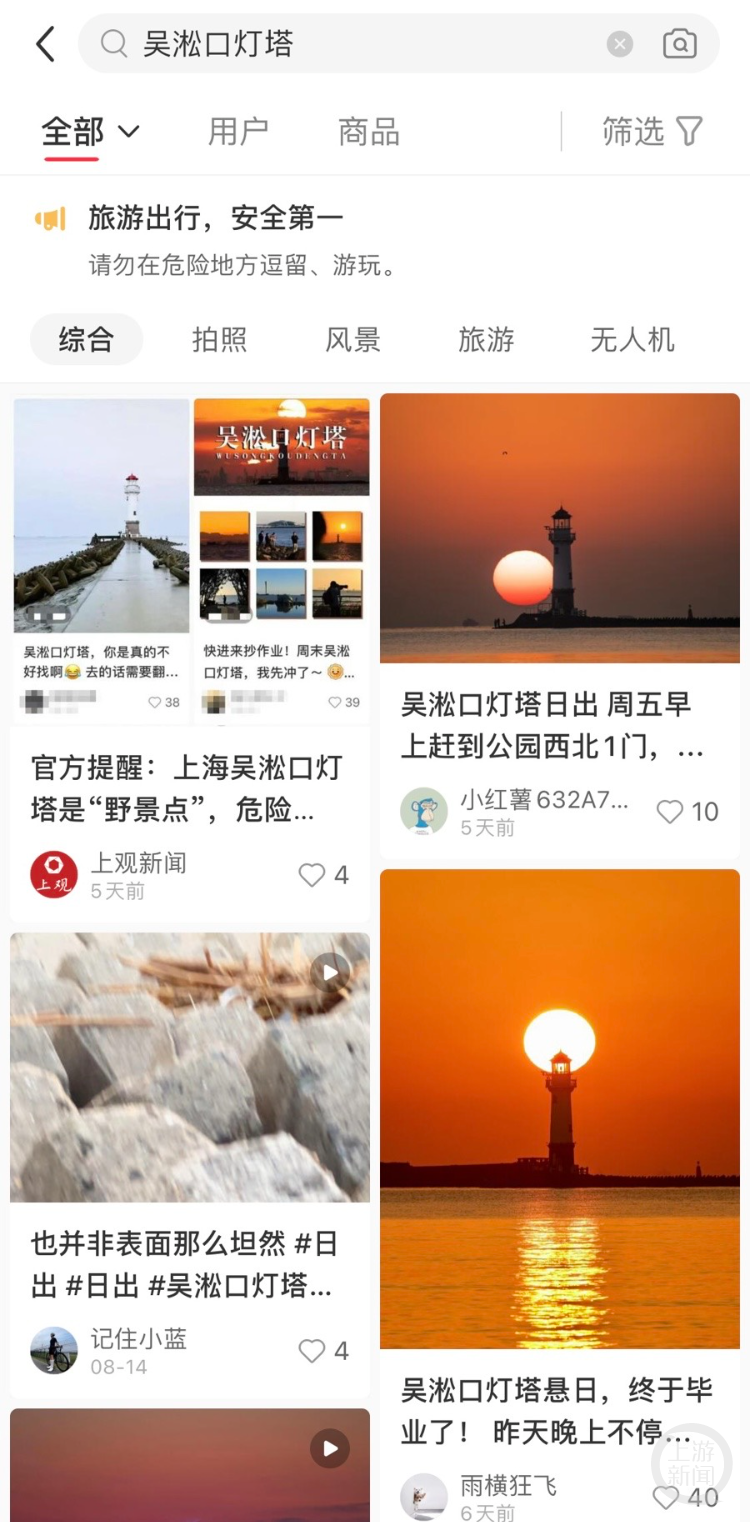The image size is (750, 1522).
Task: Open the 筛选 filter options
Action: [x=652, y=131]
